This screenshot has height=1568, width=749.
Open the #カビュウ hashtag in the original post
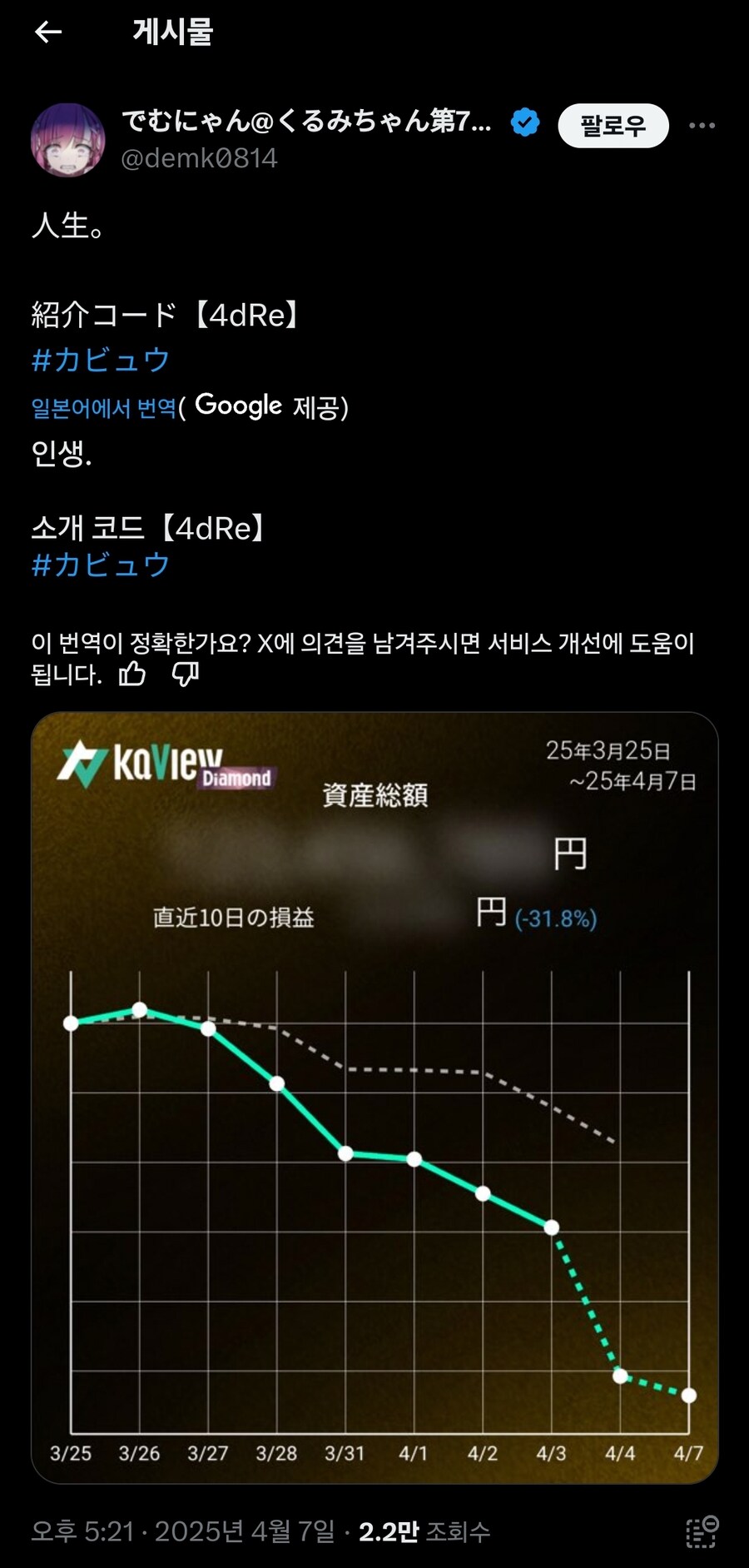(100, 361)
